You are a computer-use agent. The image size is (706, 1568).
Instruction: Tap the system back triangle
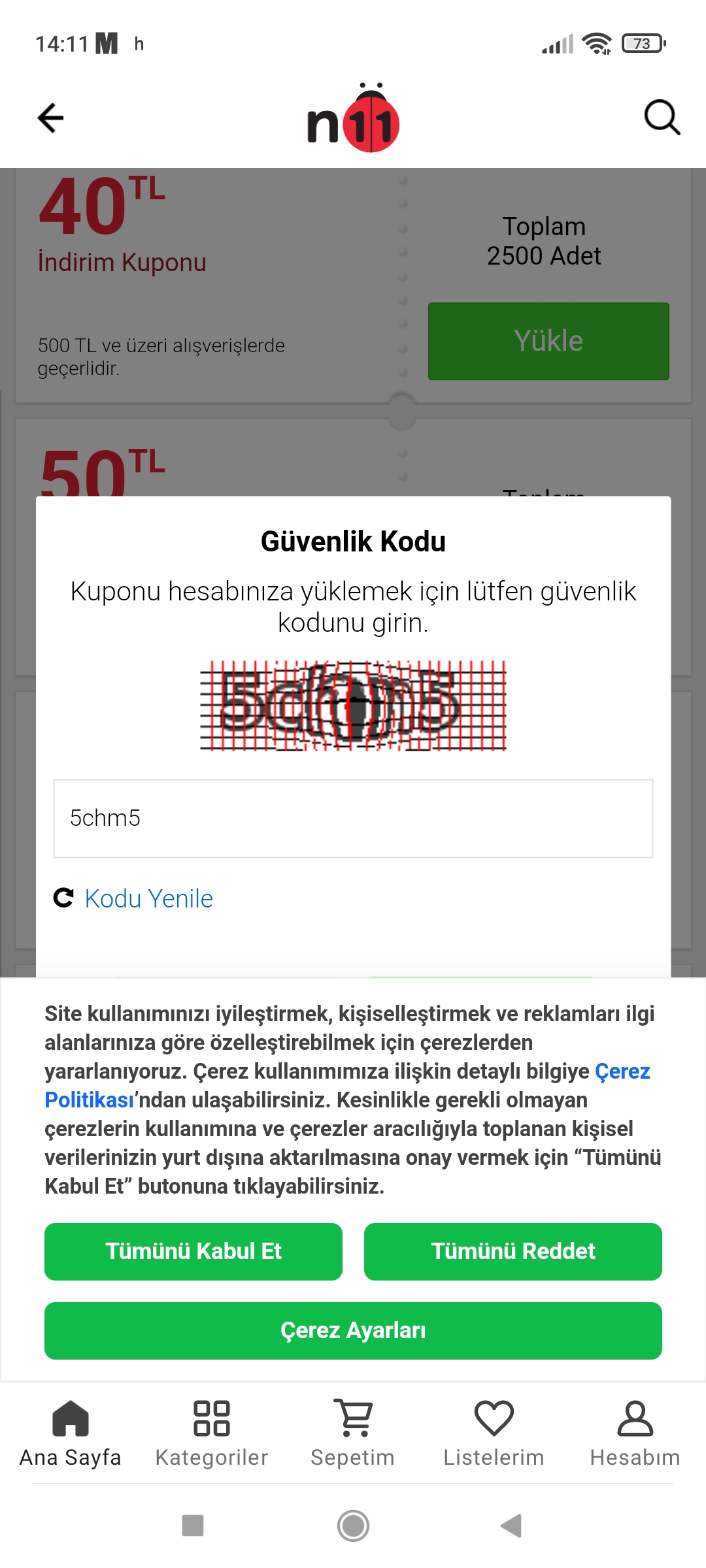pyautogui.click(x=511, y=1526)
